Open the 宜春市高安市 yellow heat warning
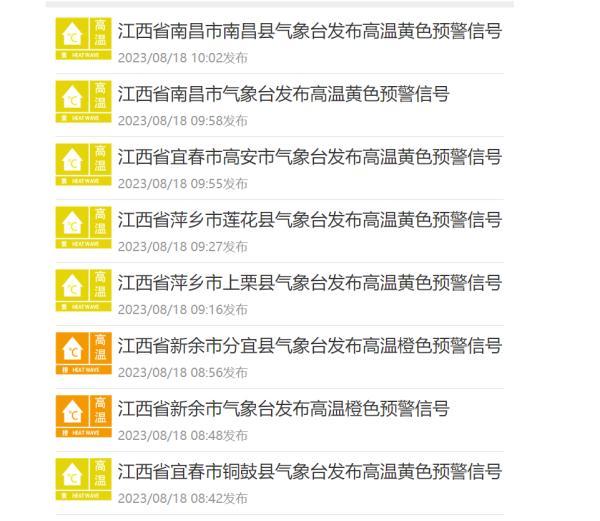Screen dimensions: 600x521 point(309,157)
